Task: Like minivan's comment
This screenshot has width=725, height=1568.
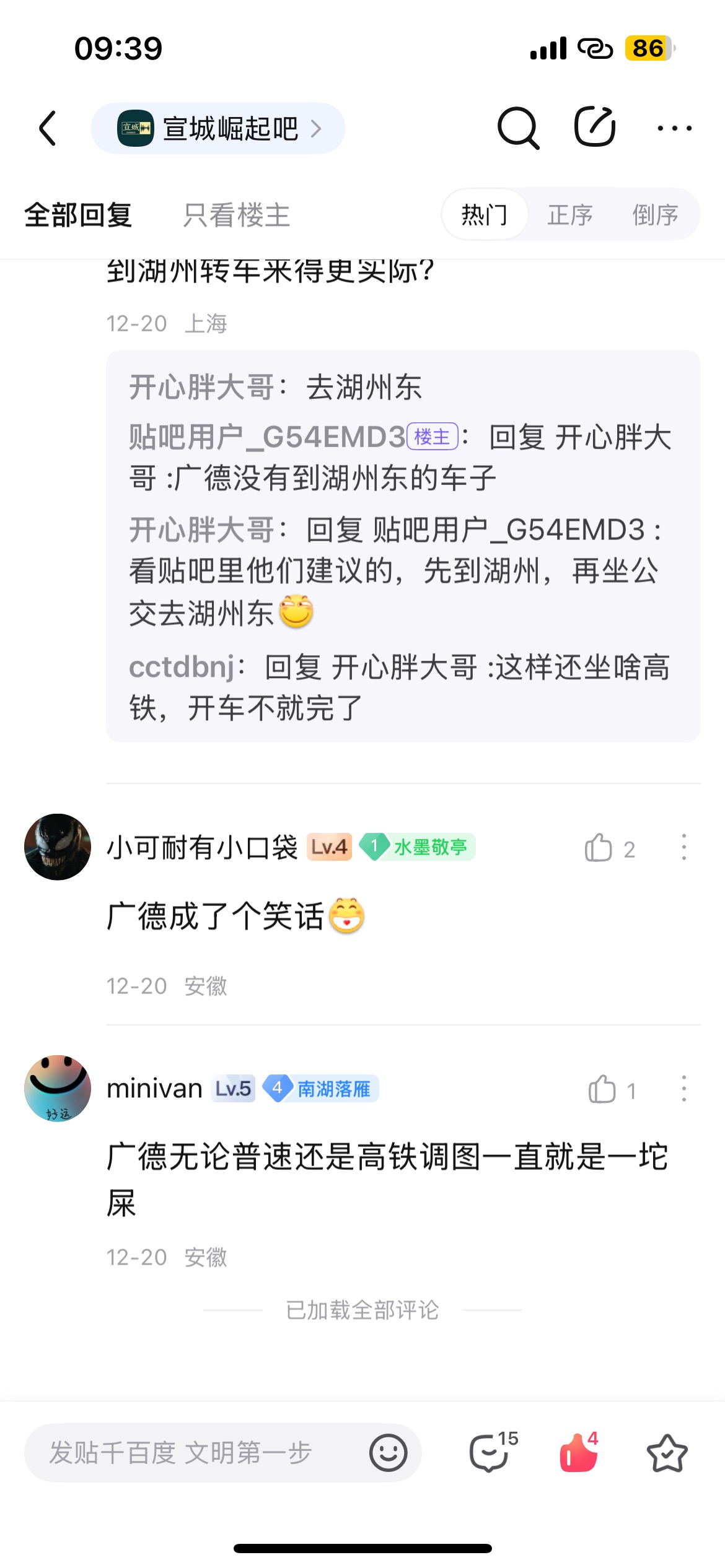Action: [602, 1089]
